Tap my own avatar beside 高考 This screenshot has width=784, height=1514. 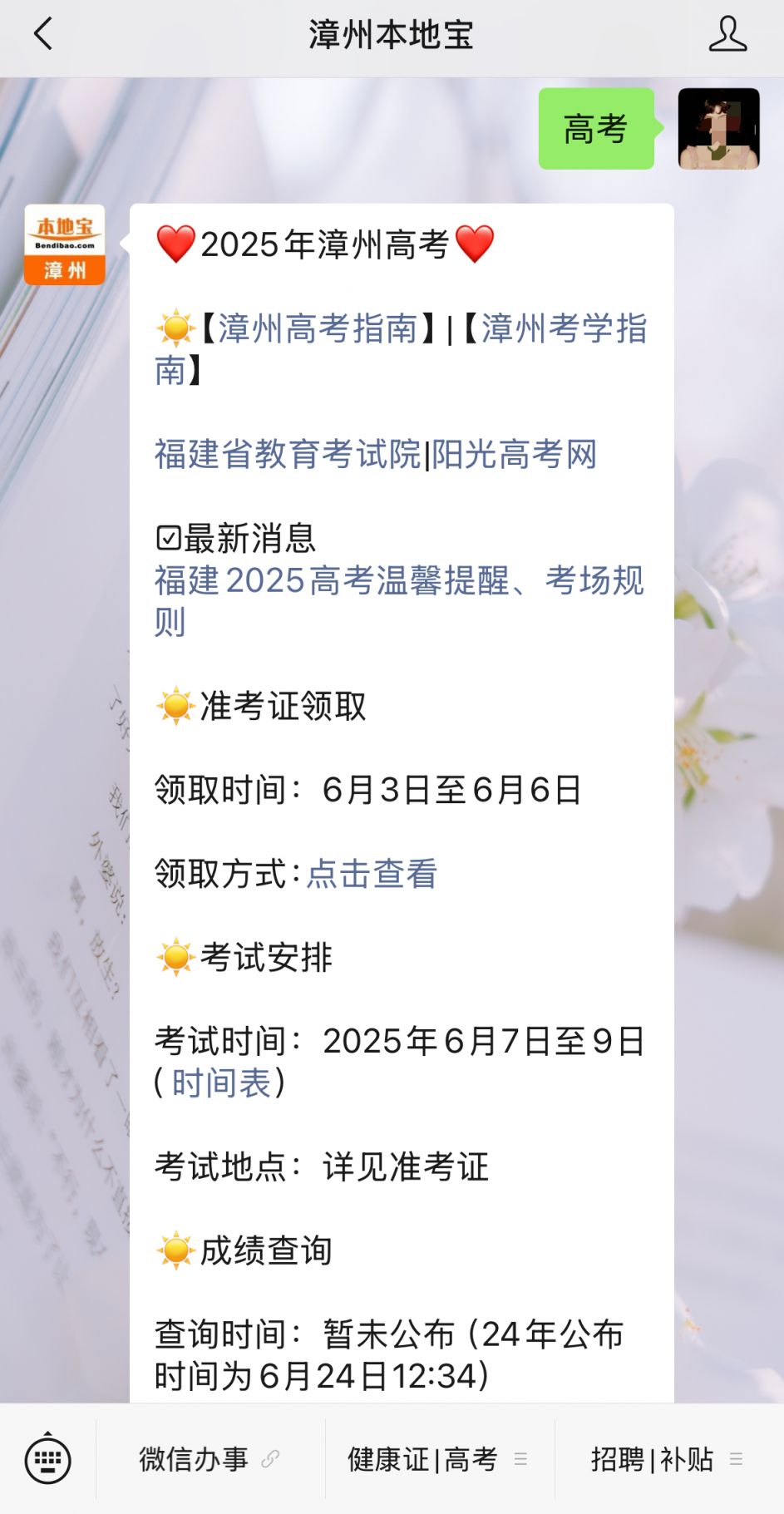coord(718,129)
